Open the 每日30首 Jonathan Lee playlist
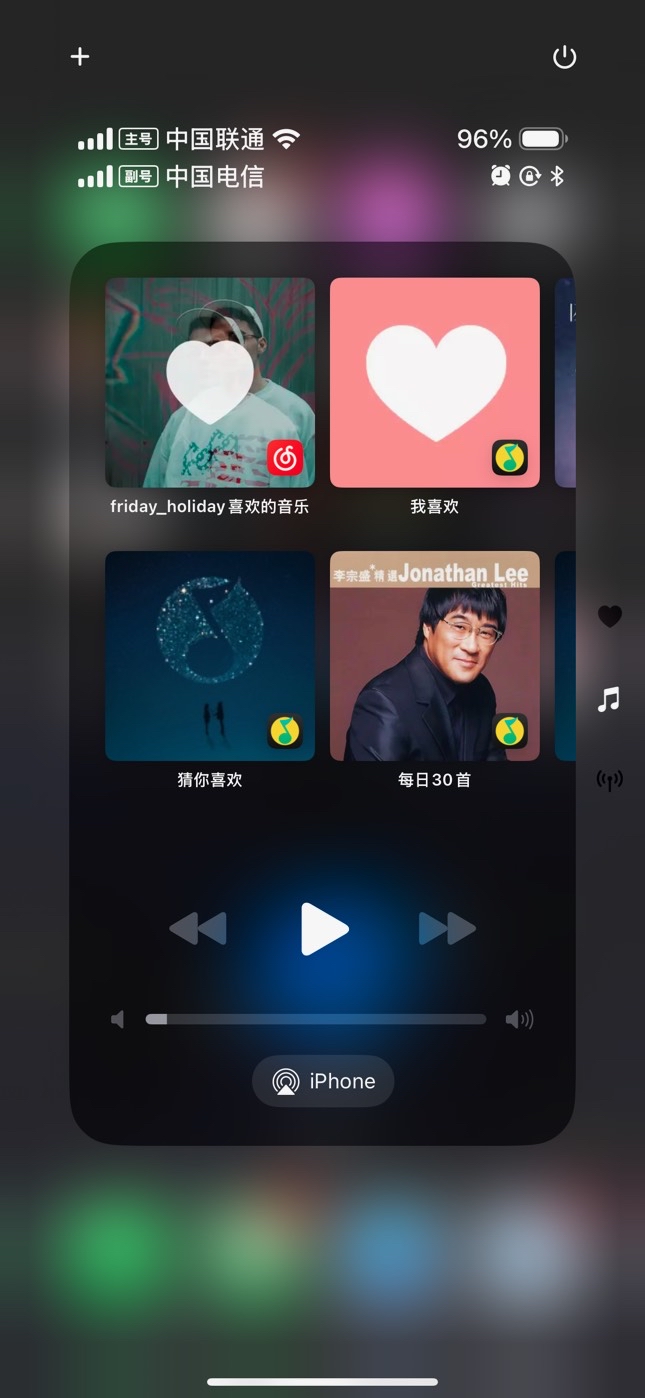The height and width of the screenshot is (1398, 645). tap(435, 656)
